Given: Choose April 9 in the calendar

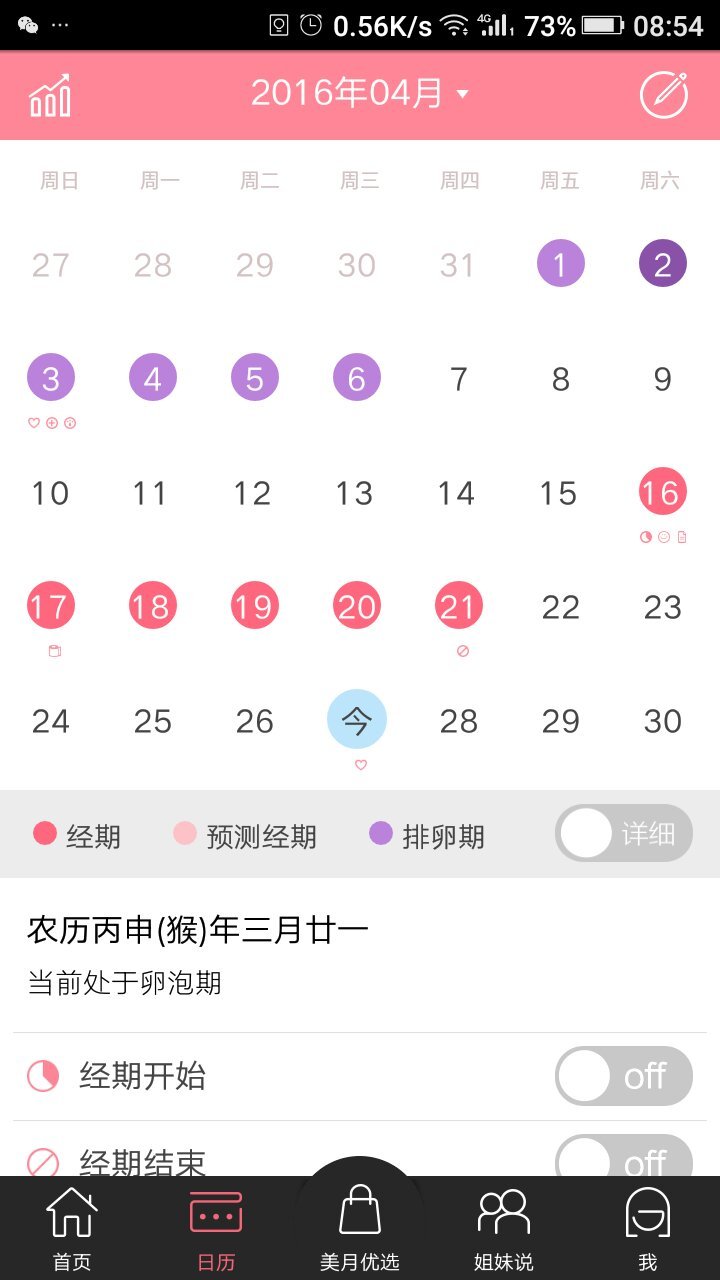Looking at the screenshot, I should coord(662,379).
